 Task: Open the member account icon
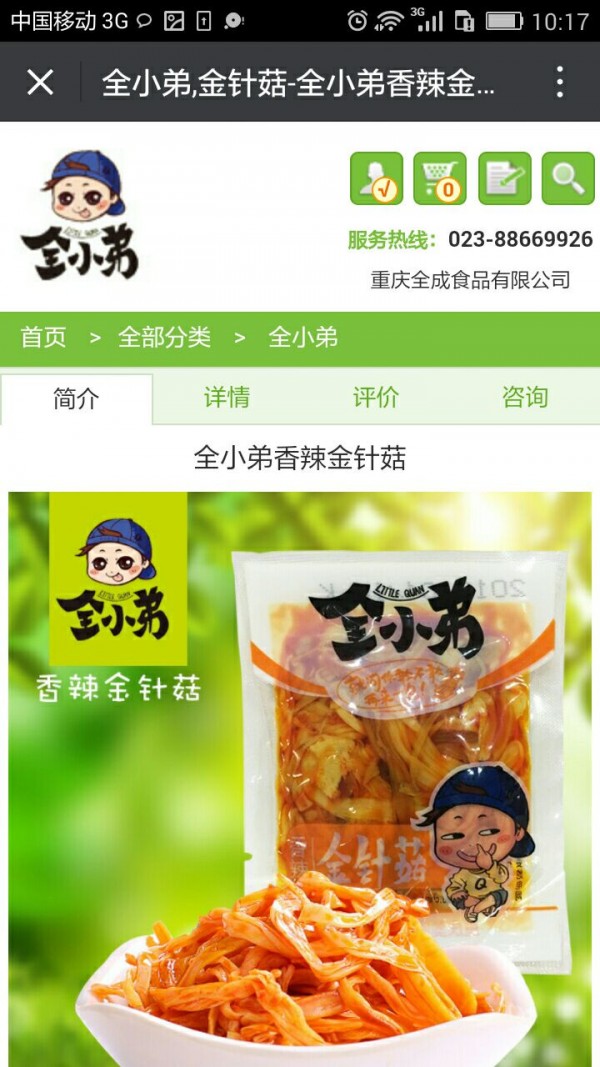pyautogui.click(x=376, y=179)
